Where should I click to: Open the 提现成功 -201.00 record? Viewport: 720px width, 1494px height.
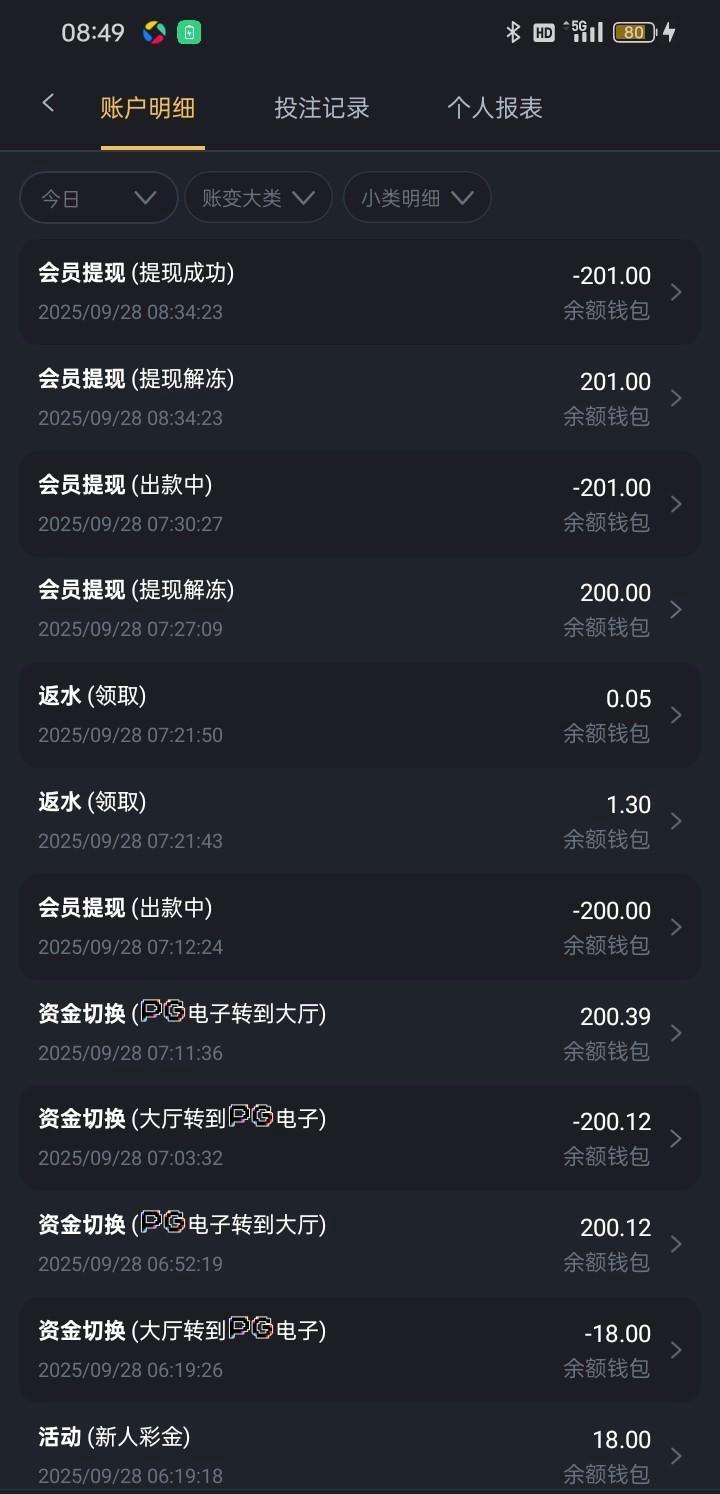point(359,292)
